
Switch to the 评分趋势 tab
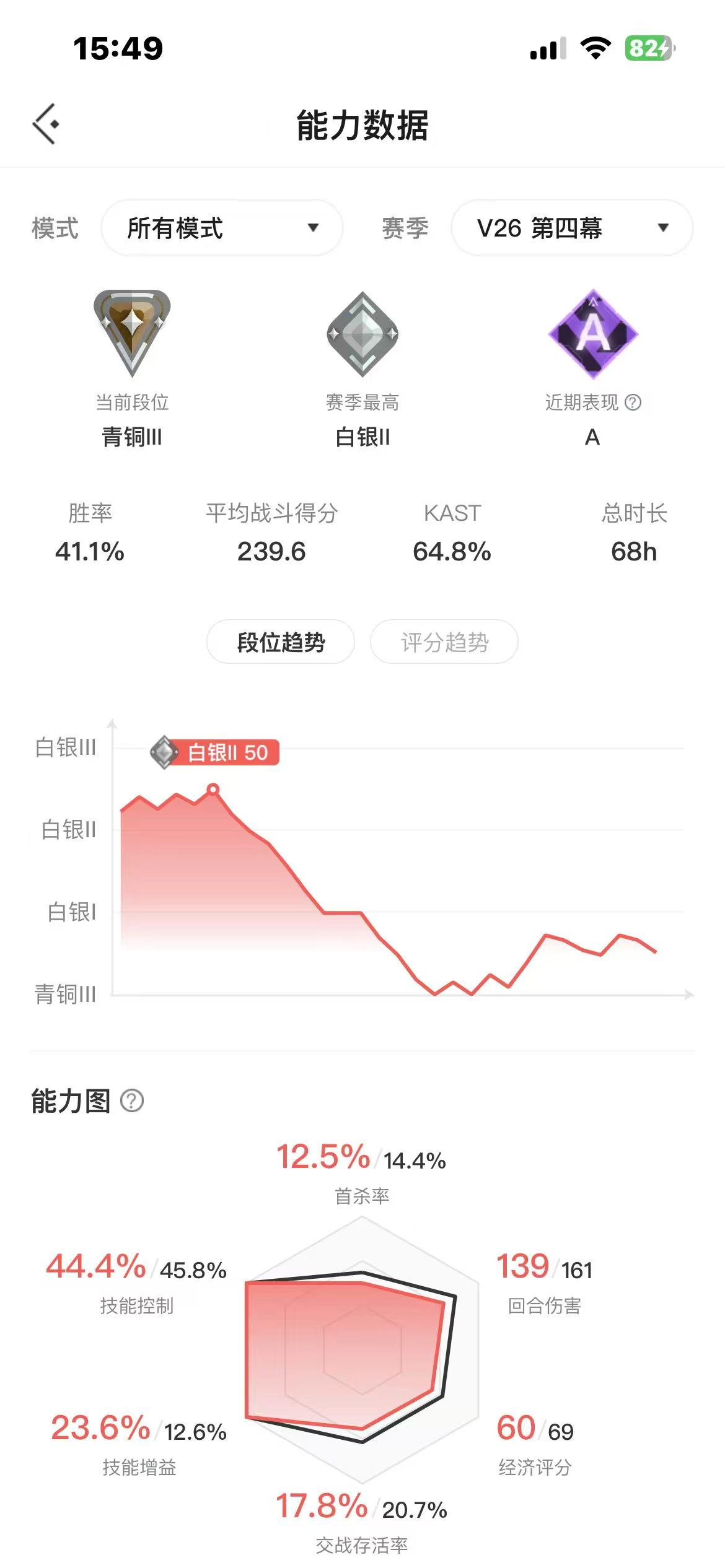(444, 642)
